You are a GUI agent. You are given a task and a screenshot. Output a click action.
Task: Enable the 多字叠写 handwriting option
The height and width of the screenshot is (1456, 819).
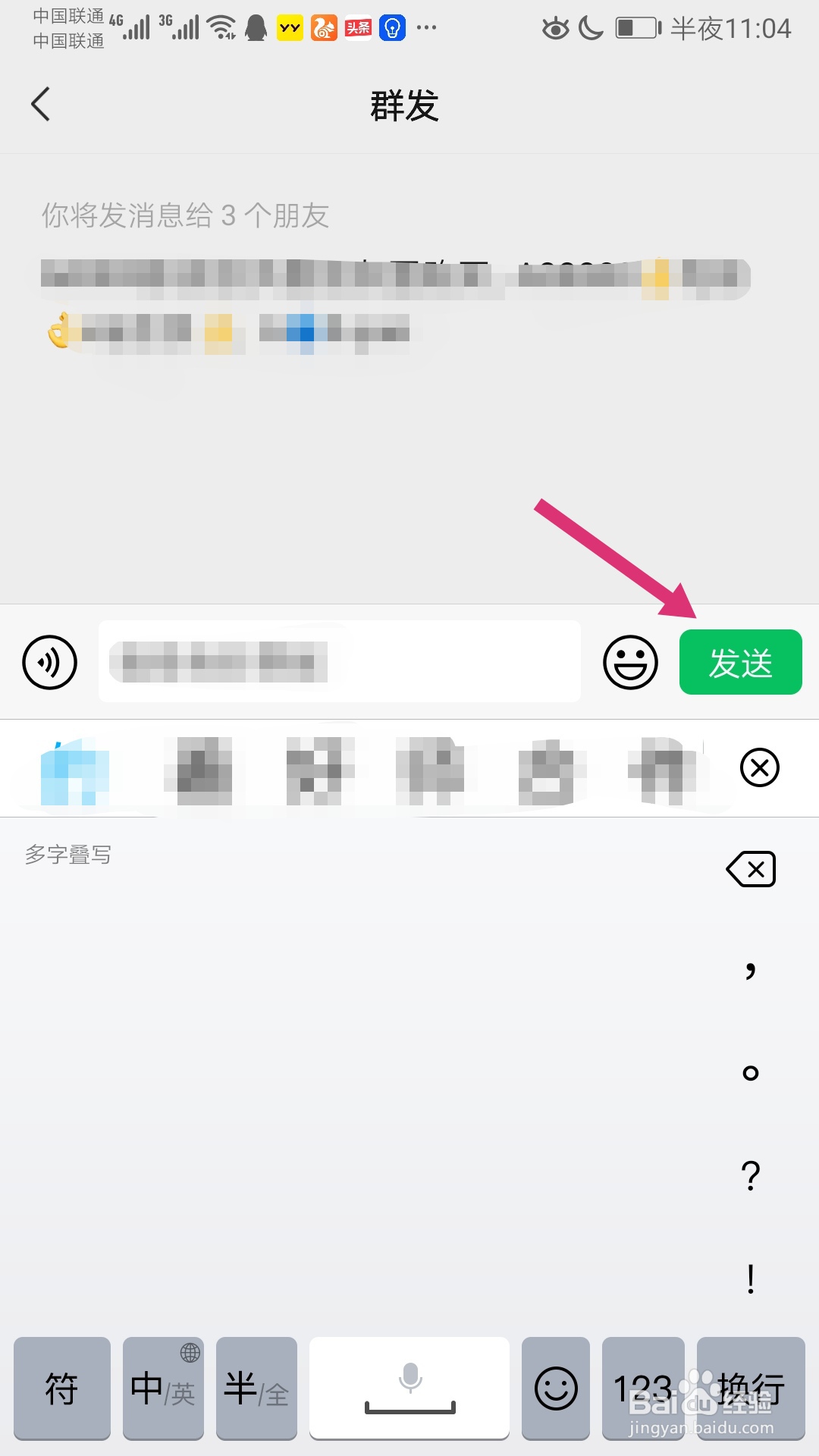click(68, 855)
